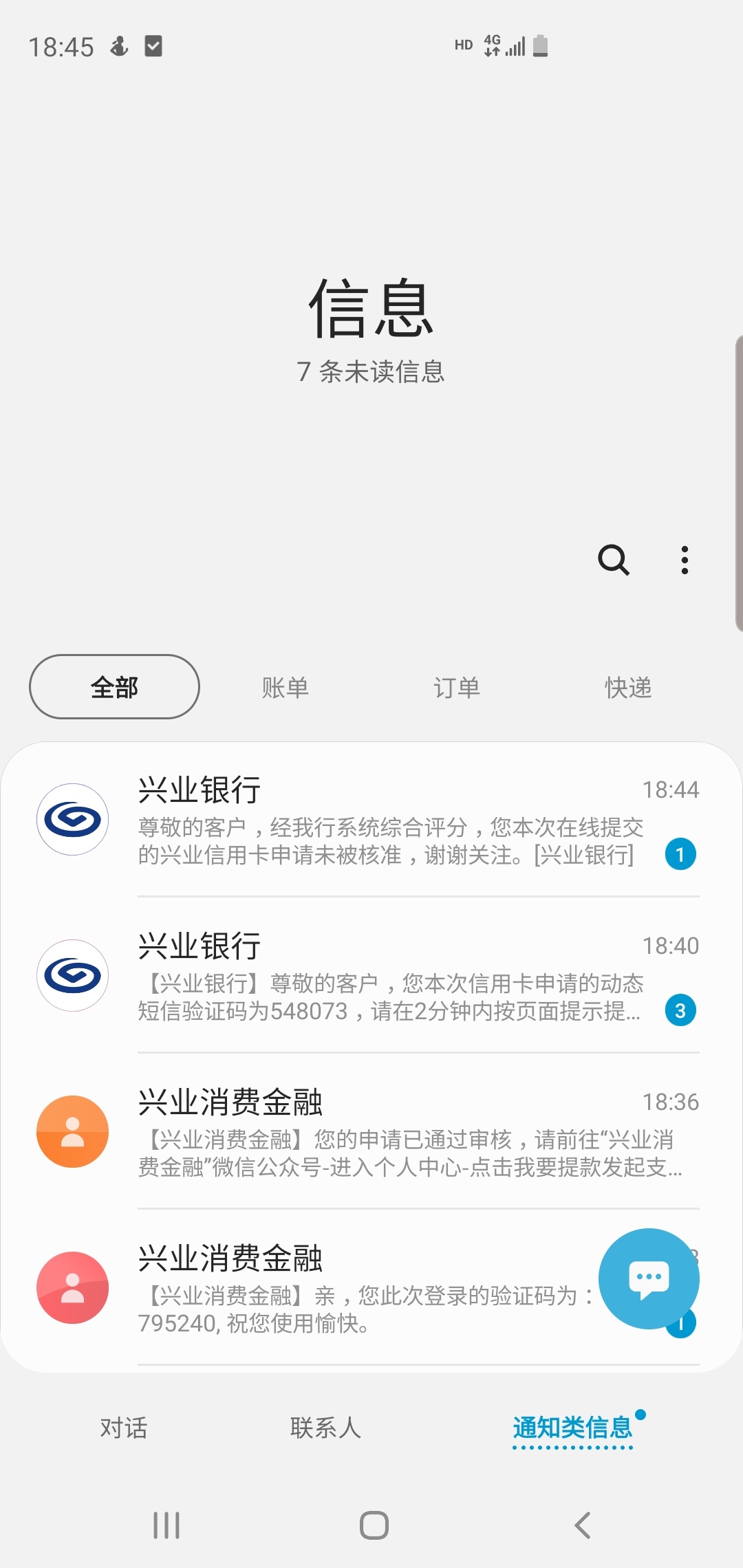Switch to the 联系人 tab
743x1568 pixels.
pyautogui.click(x=325, y=1428)
